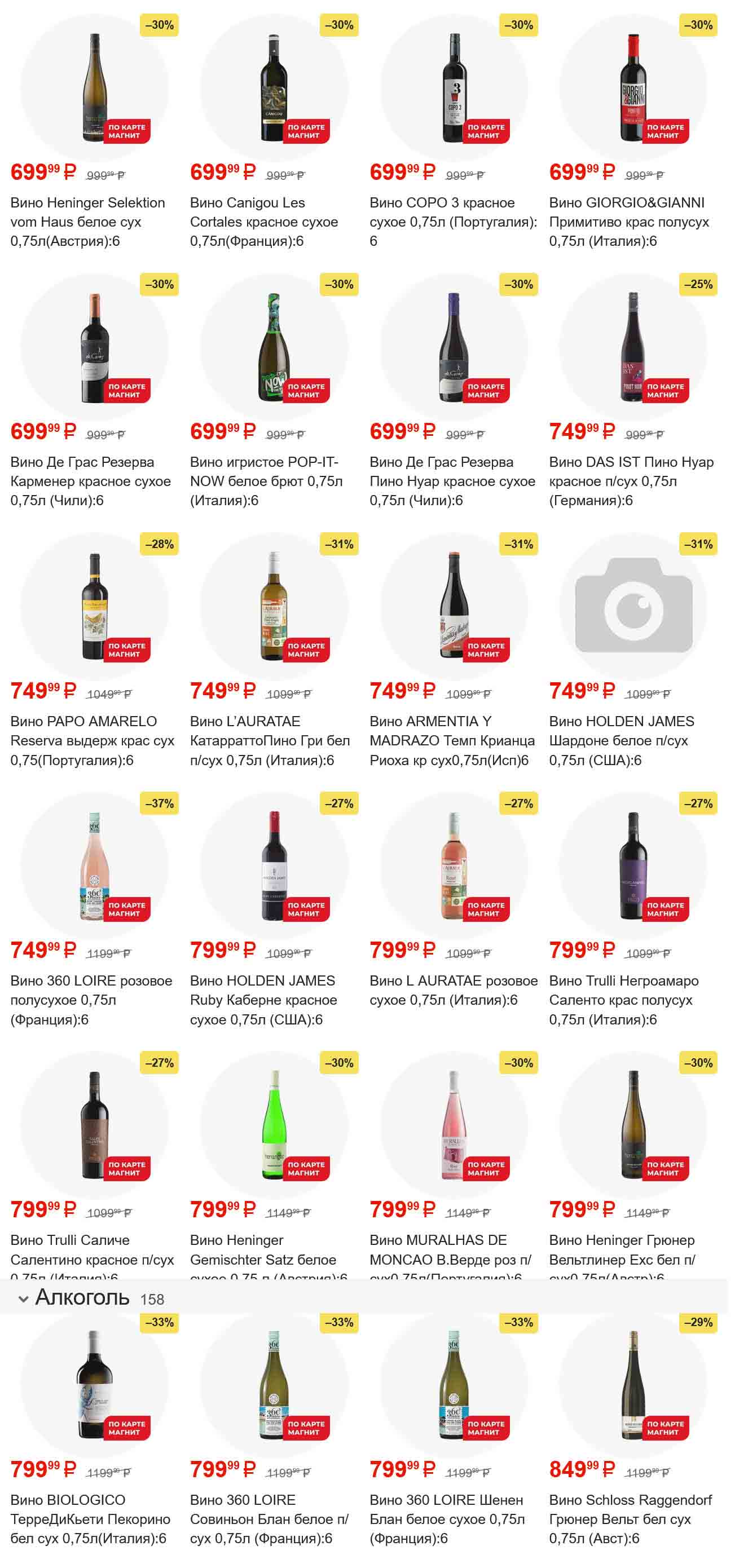Open the ARMENTIA Y MADRAZO wine card
Image resolution: width=735 pixels, height=1568 pixels.
click(454, 607)
